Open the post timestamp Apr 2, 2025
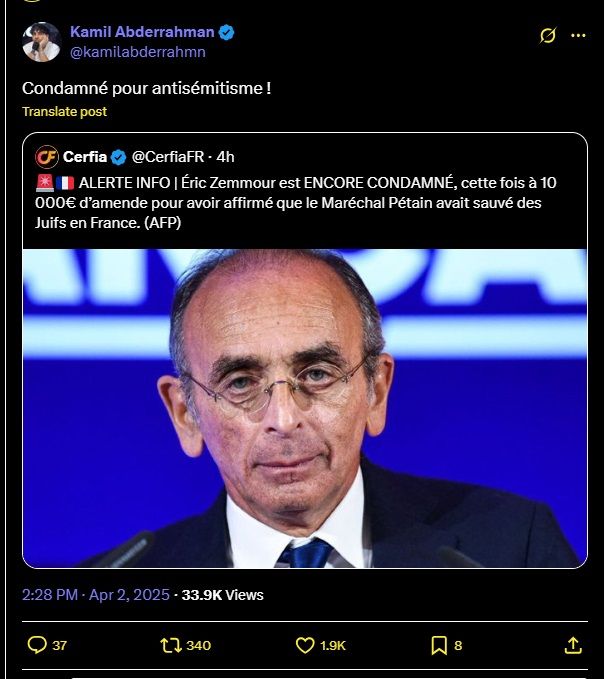Image resolution: width=605 pixels, height=679 pixels. click(x=96, y=595)
